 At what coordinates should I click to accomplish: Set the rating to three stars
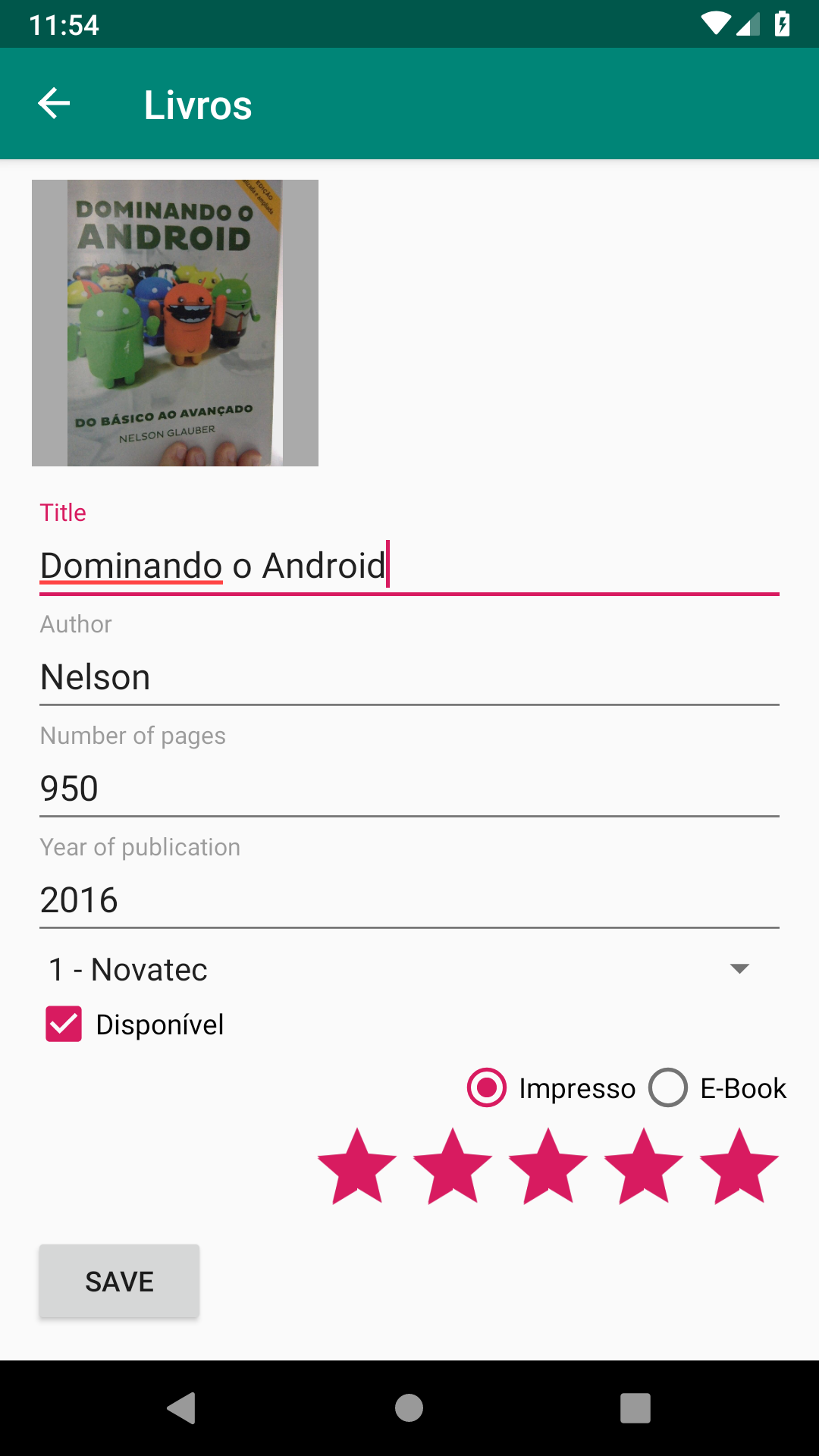point(548,1166)
